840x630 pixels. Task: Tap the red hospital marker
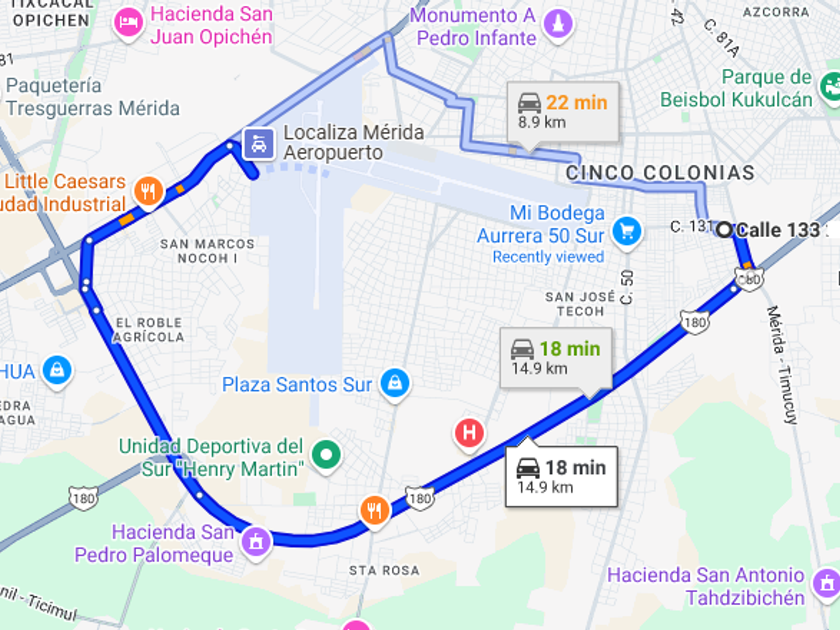(469, 433)
